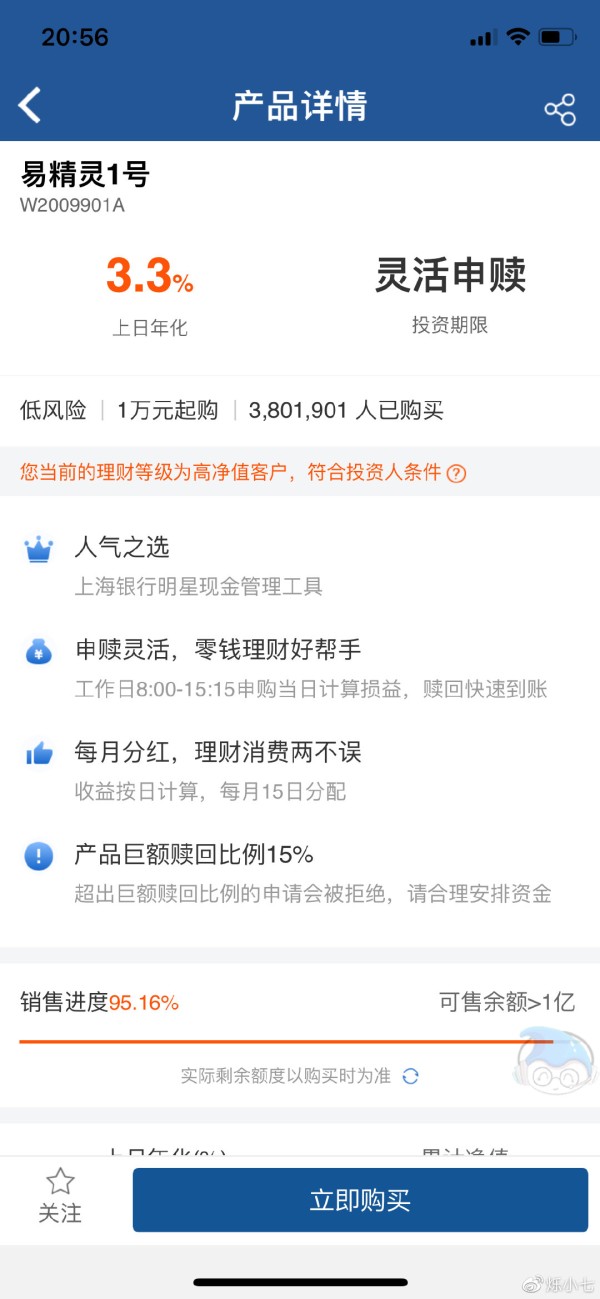Tap the 立即购买 button

(360, 1199)
